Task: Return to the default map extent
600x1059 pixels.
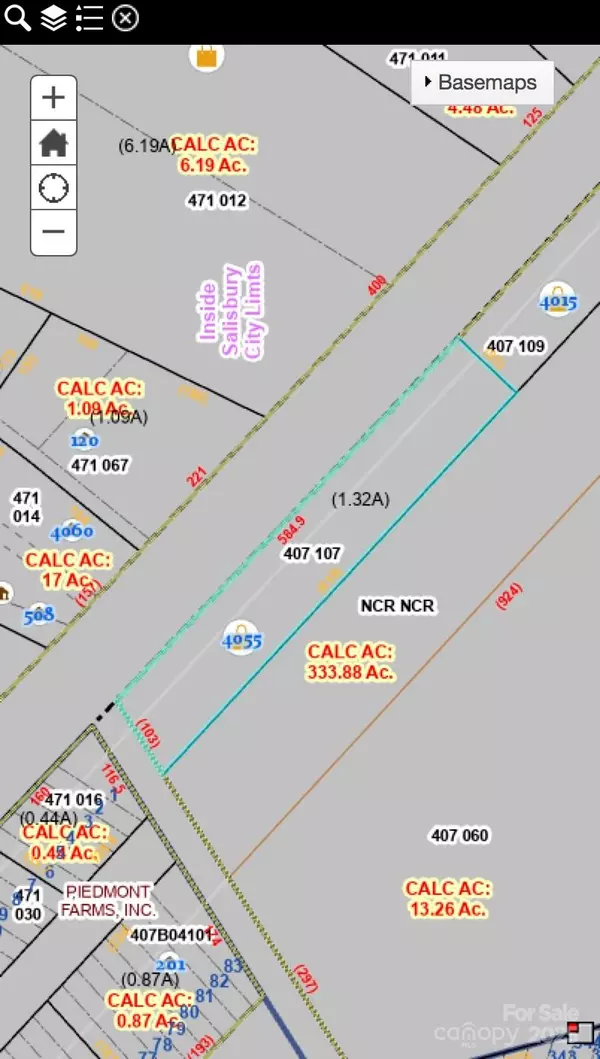Action: (x=53, y=143)
